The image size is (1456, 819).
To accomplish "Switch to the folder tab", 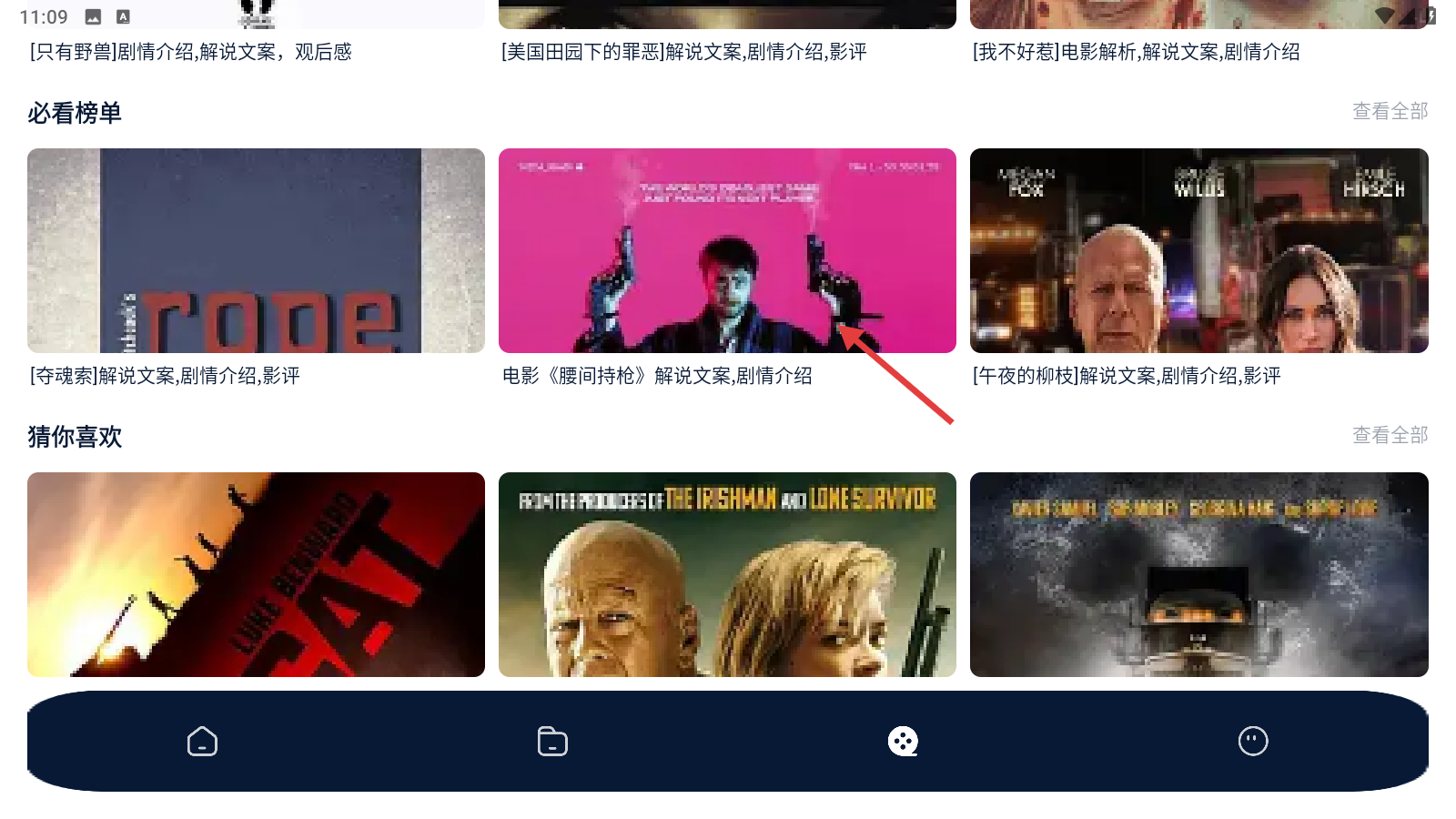I will coord(552,742).
